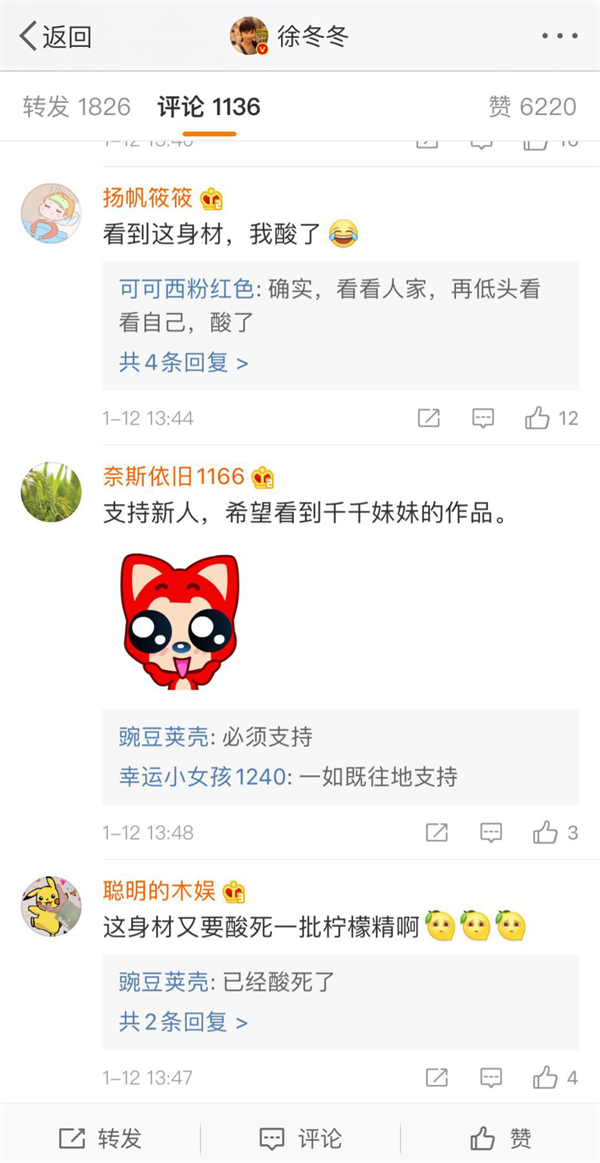This screenshot has height=1163, width=600.
Task: Open the three-dot overflow menu
Action: pyautogui.click(x=559, y=37)
